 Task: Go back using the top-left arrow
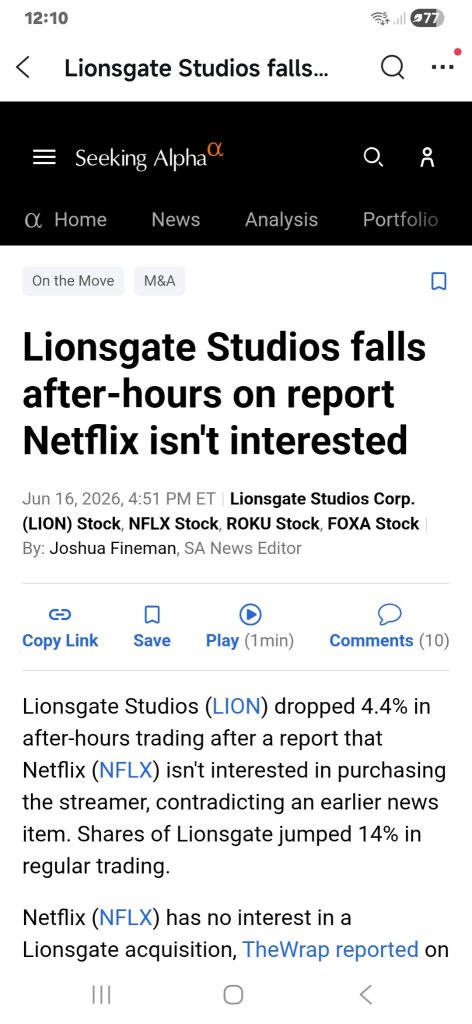point(23,67)
